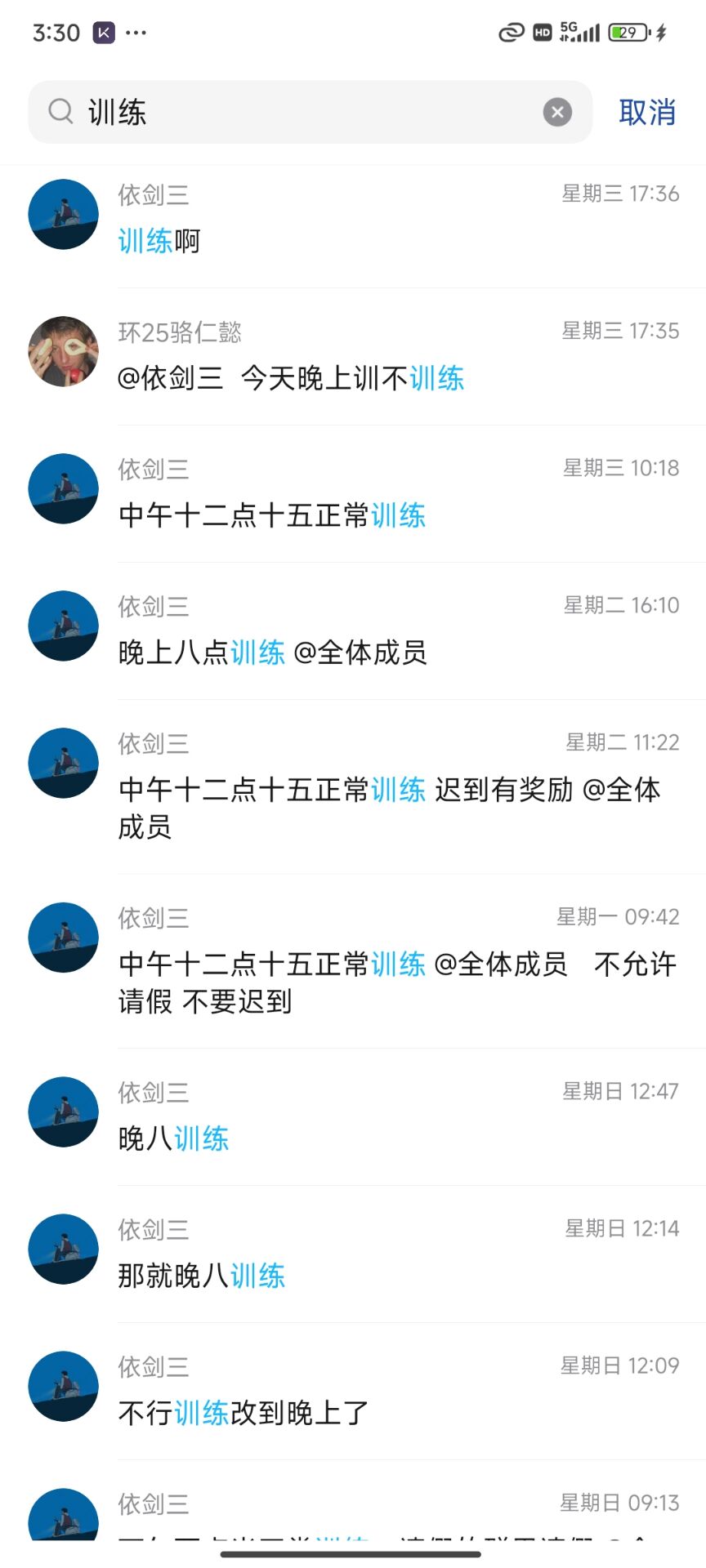Screen dimensions: 706x1568
Task: Open the 星期三 10:18 message from 依剑三
Action: [x=353, y=493]
